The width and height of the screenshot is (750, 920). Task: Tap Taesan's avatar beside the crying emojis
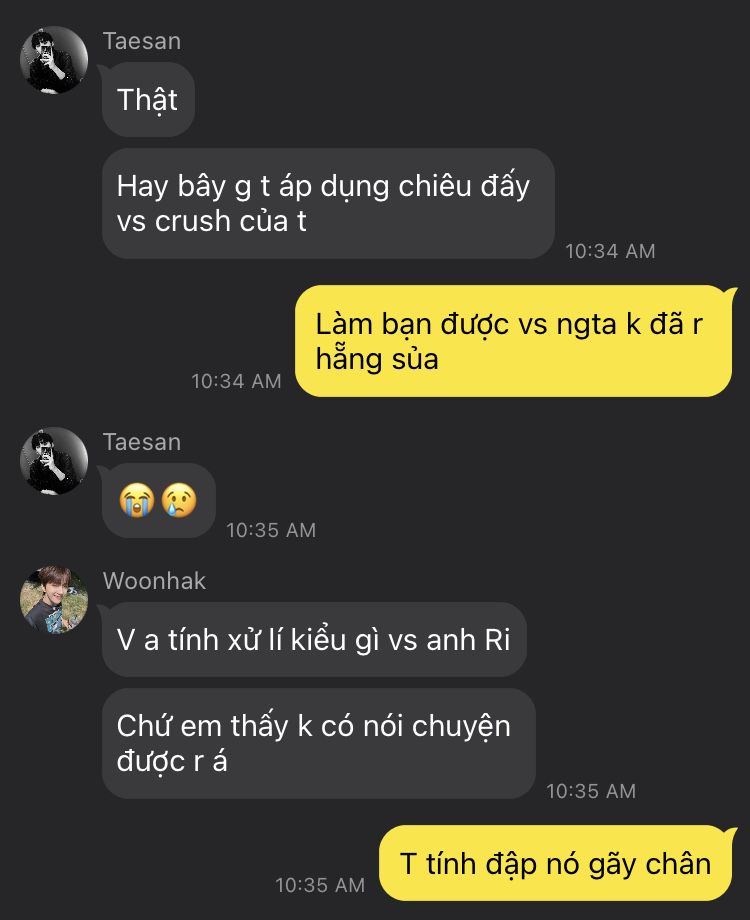click(54, 460)
